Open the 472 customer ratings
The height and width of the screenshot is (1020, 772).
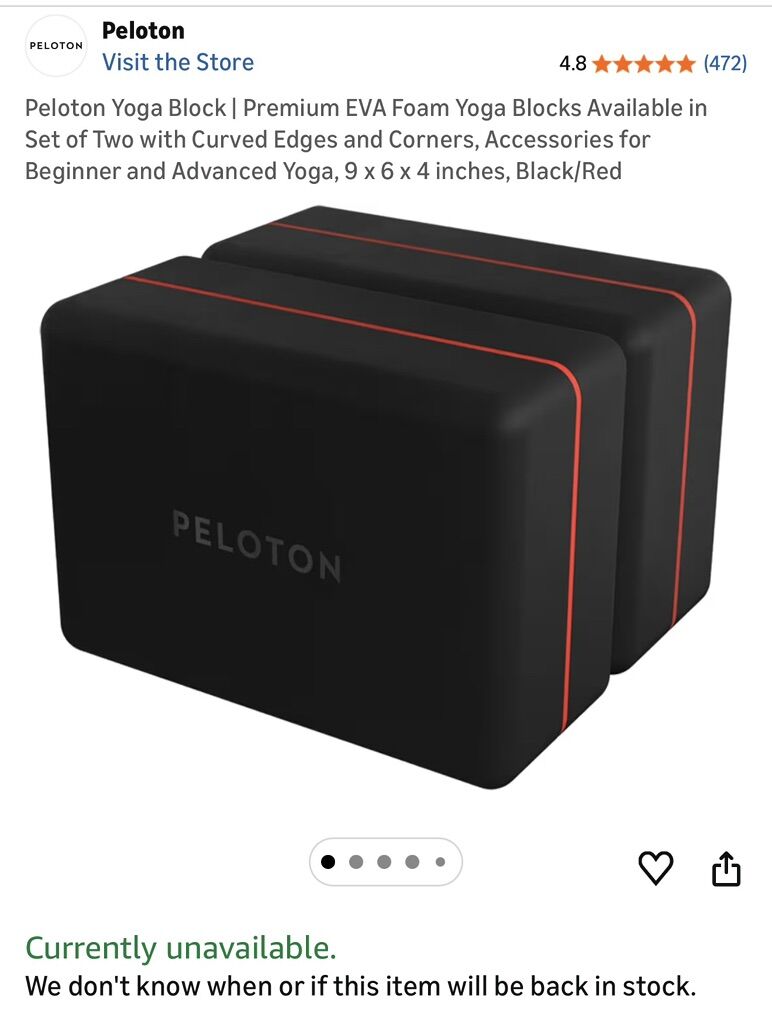tap(724, 64)
